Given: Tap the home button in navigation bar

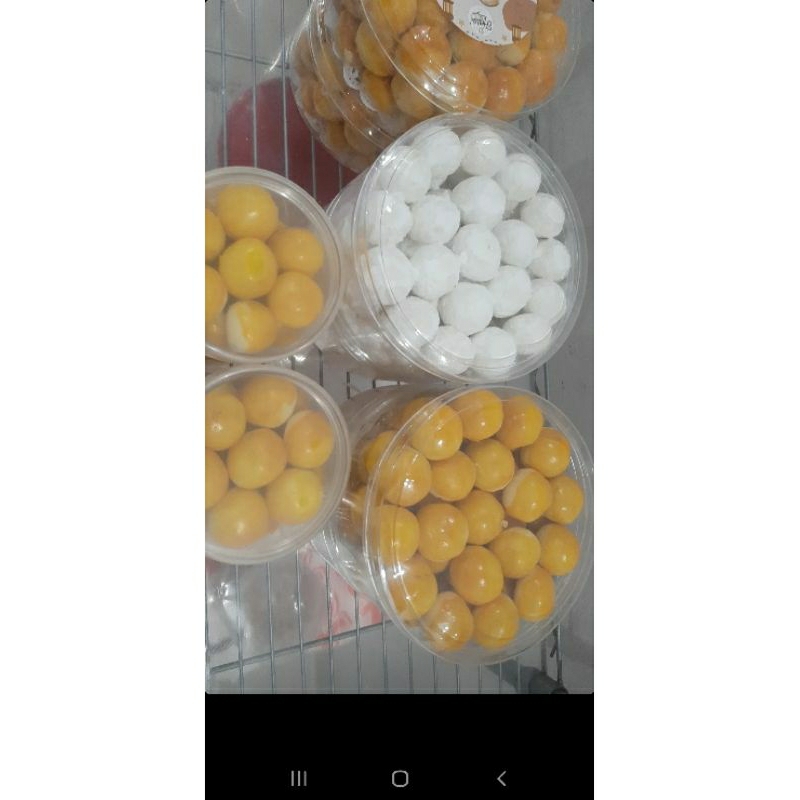Looking at the screenshot, I should coord(400,779).
